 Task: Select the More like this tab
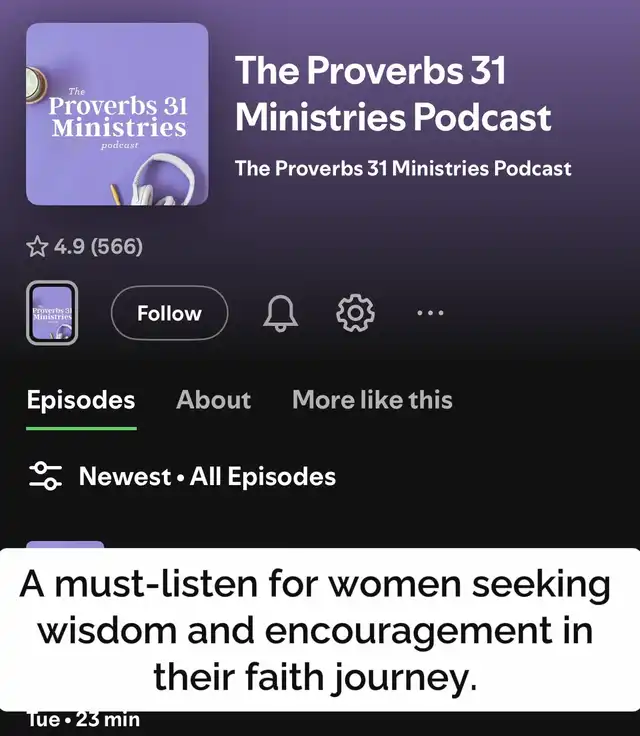click(372, 400)
